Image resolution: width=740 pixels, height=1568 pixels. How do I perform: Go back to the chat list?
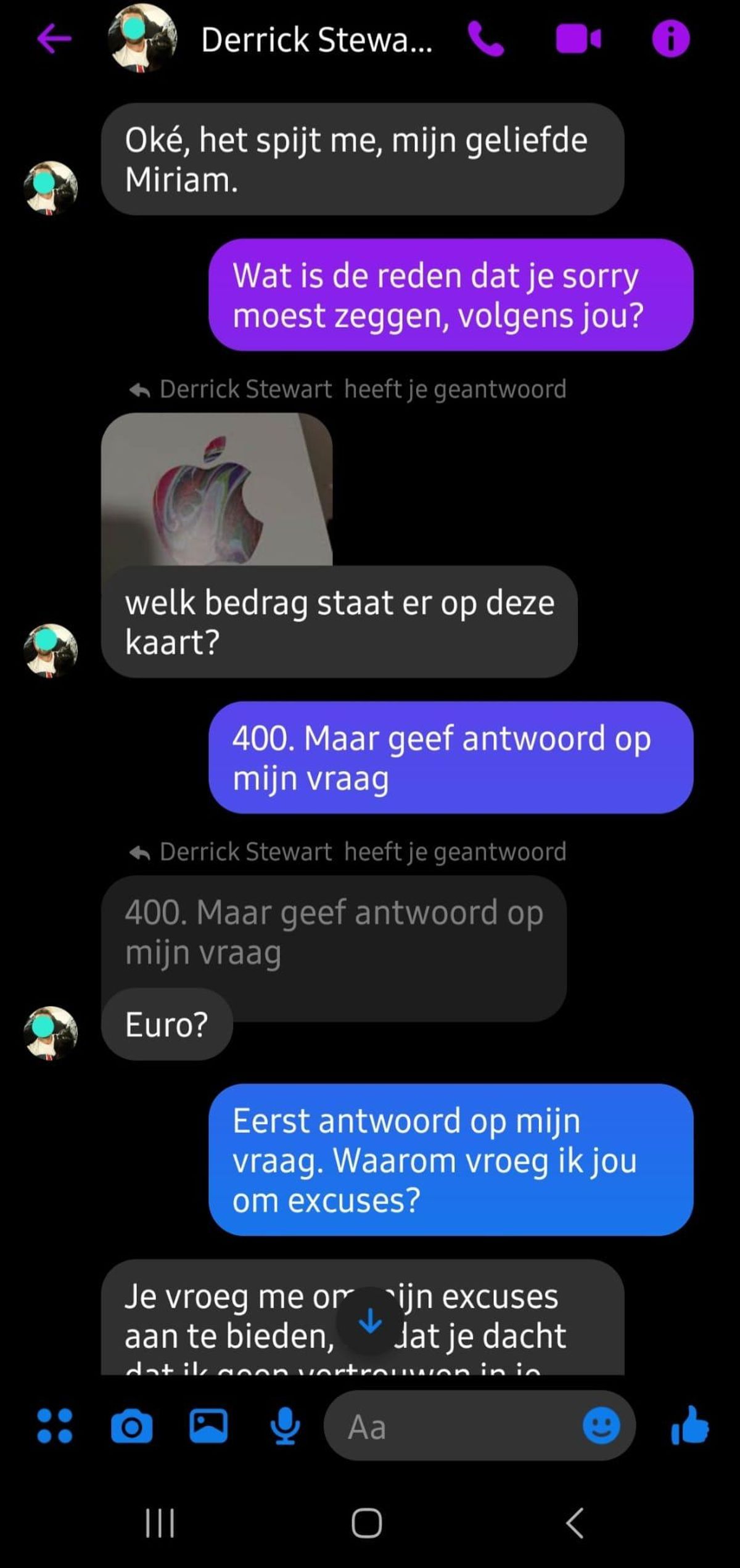click(54, 39)
